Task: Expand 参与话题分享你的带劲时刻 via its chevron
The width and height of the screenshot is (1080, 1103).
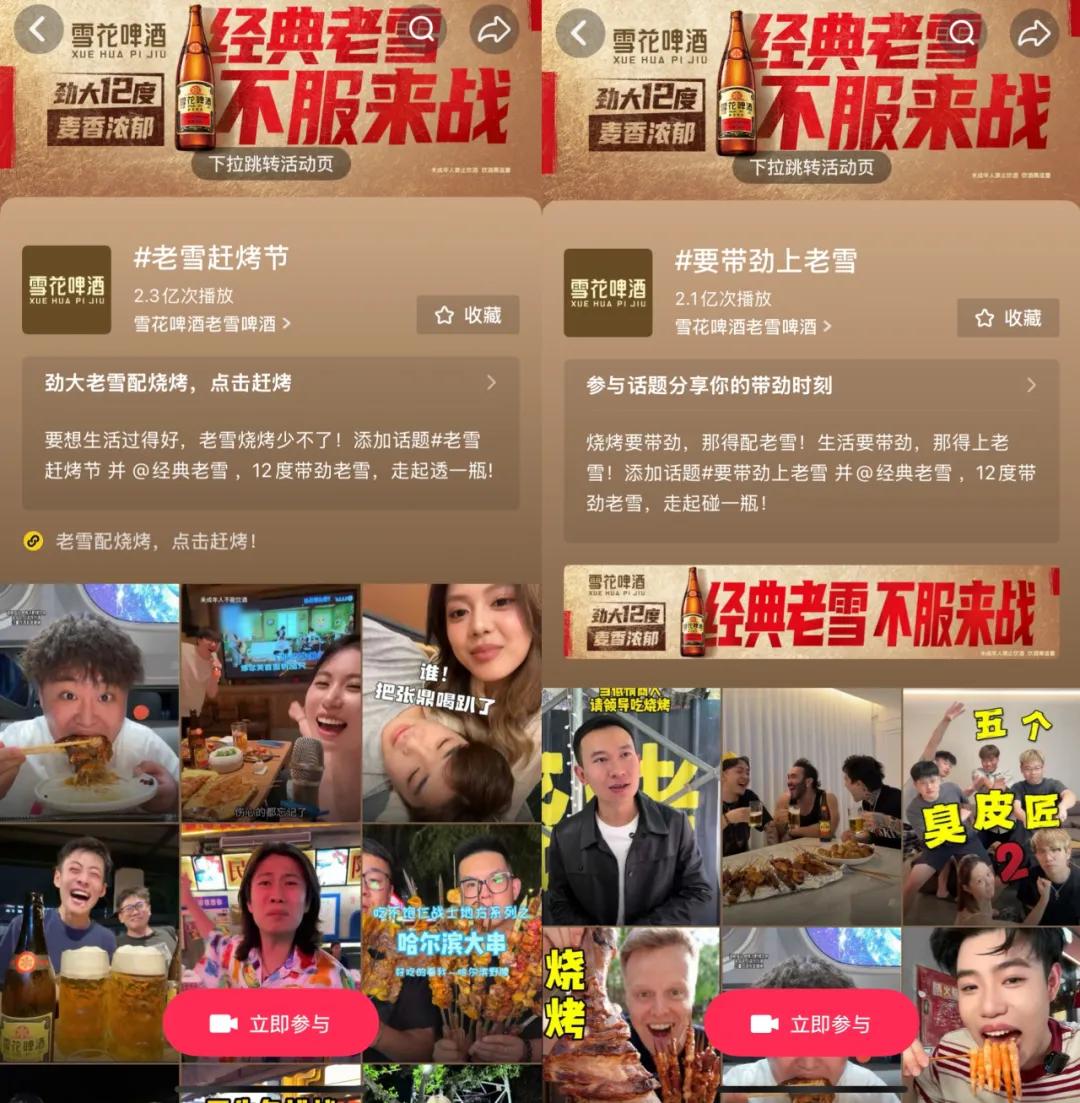Action: (x=1032, y=386)
